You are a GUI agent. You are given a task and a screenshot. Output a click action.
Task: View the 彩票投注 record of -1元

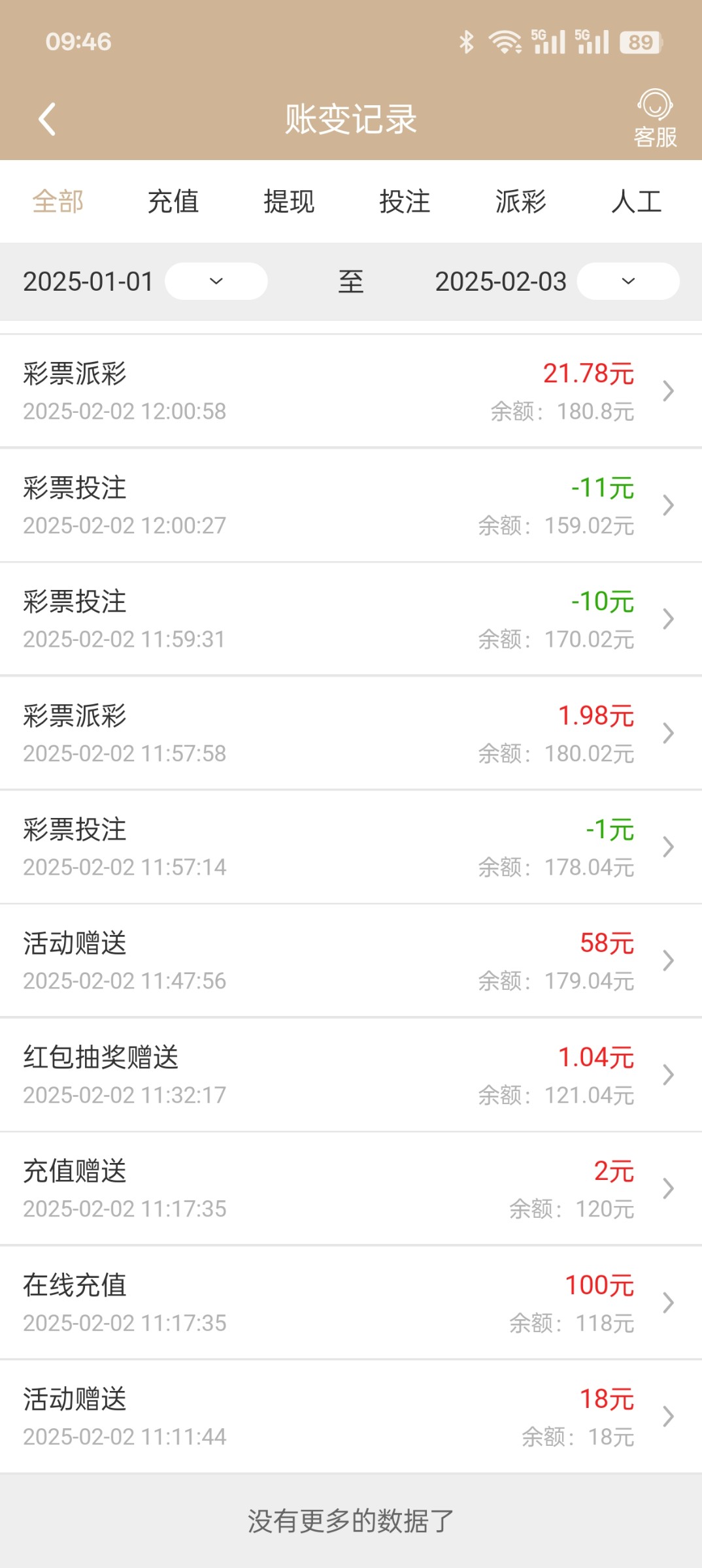point(351,847)
